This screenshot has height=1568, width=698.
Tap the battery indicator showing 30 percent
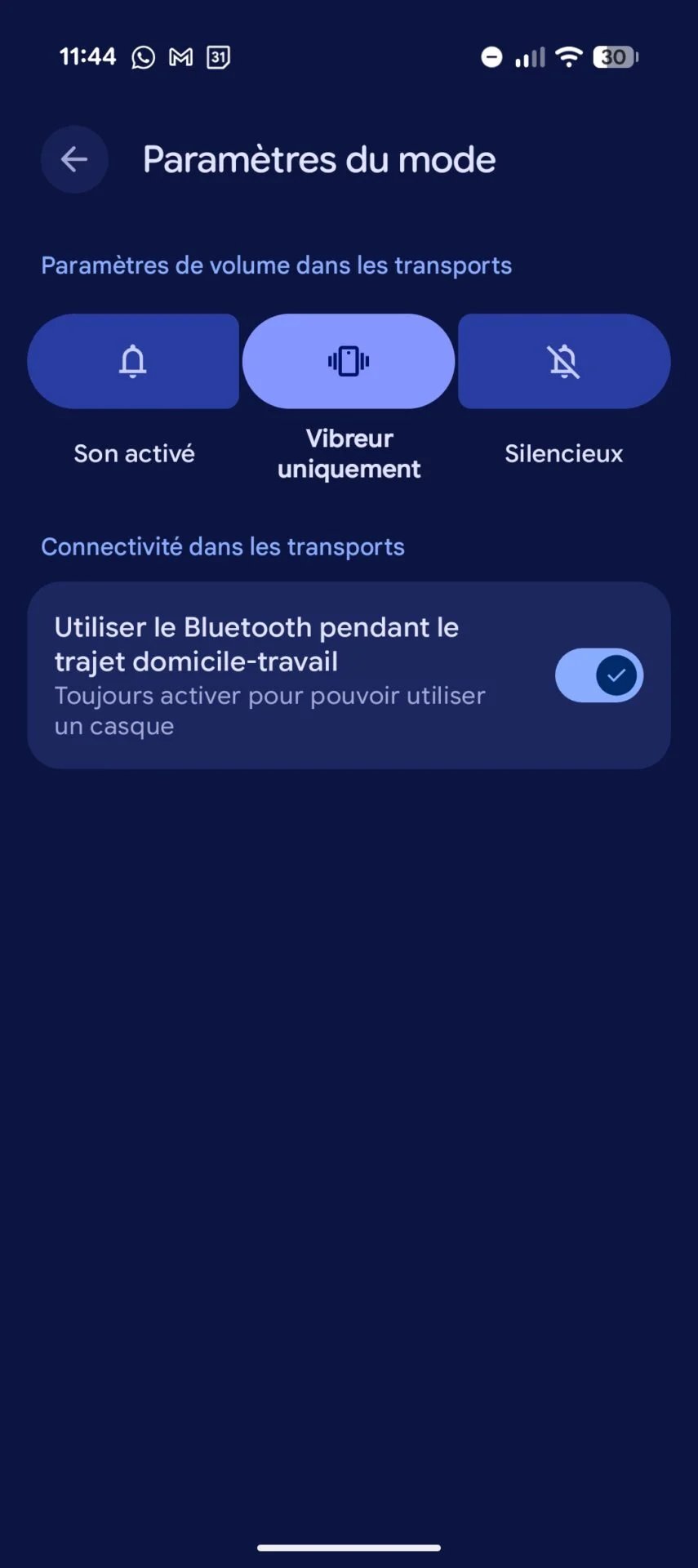coord(614,57)
